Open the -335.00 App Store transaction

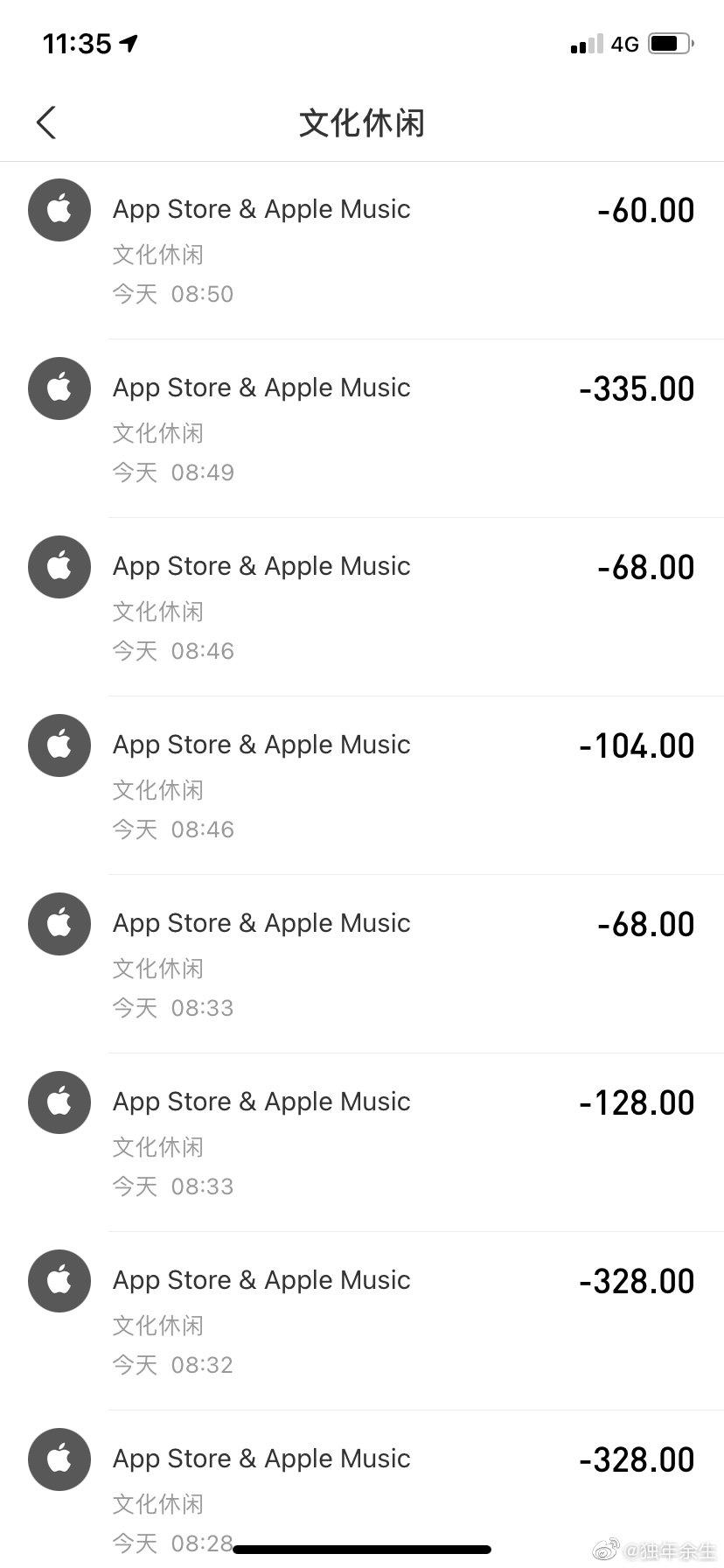(362, 429)
